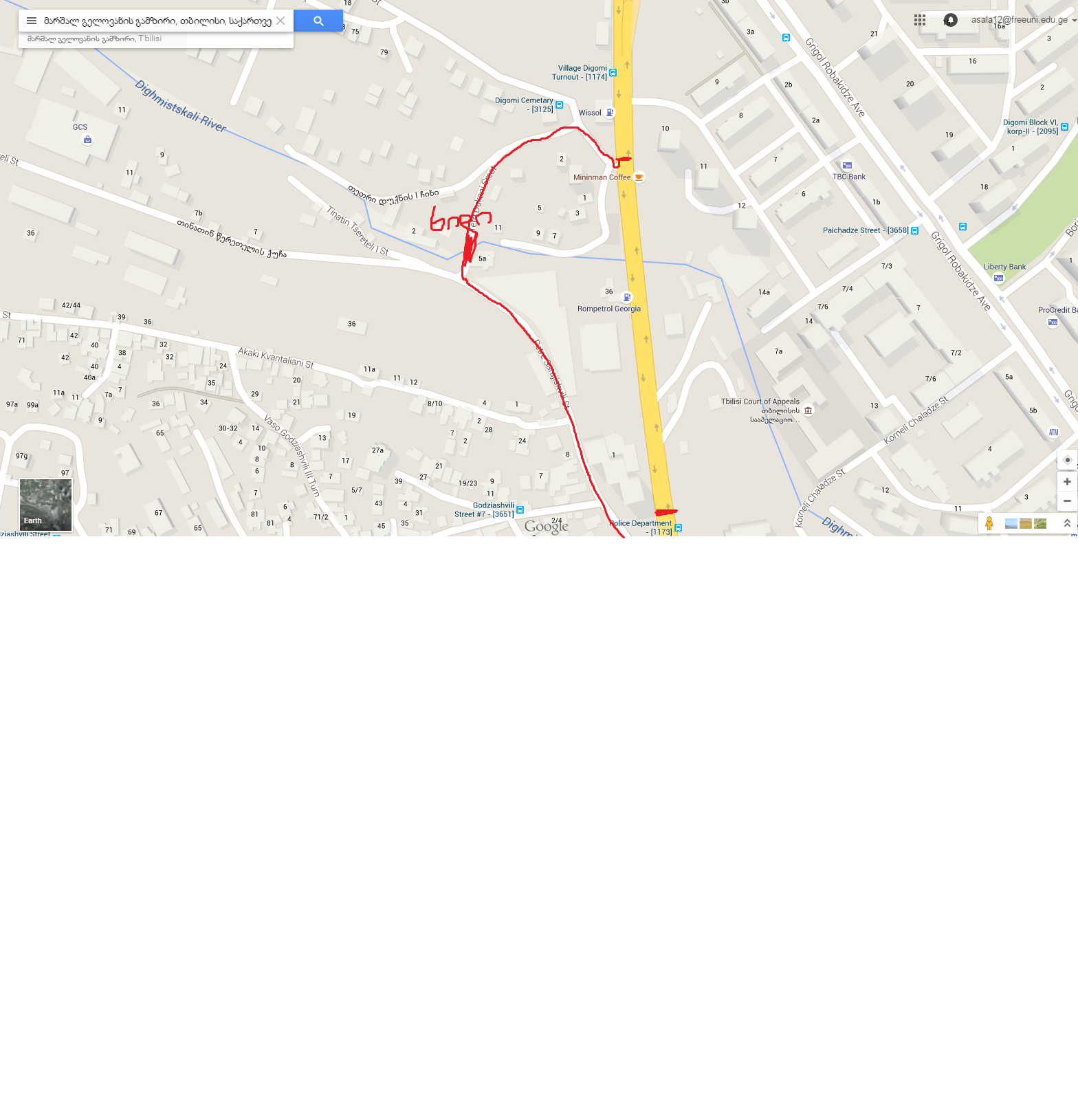Image resolution: width=1078 pixels, height=1120 pixels.
Task: Select the Street View pegman
Action: point(989,523)
